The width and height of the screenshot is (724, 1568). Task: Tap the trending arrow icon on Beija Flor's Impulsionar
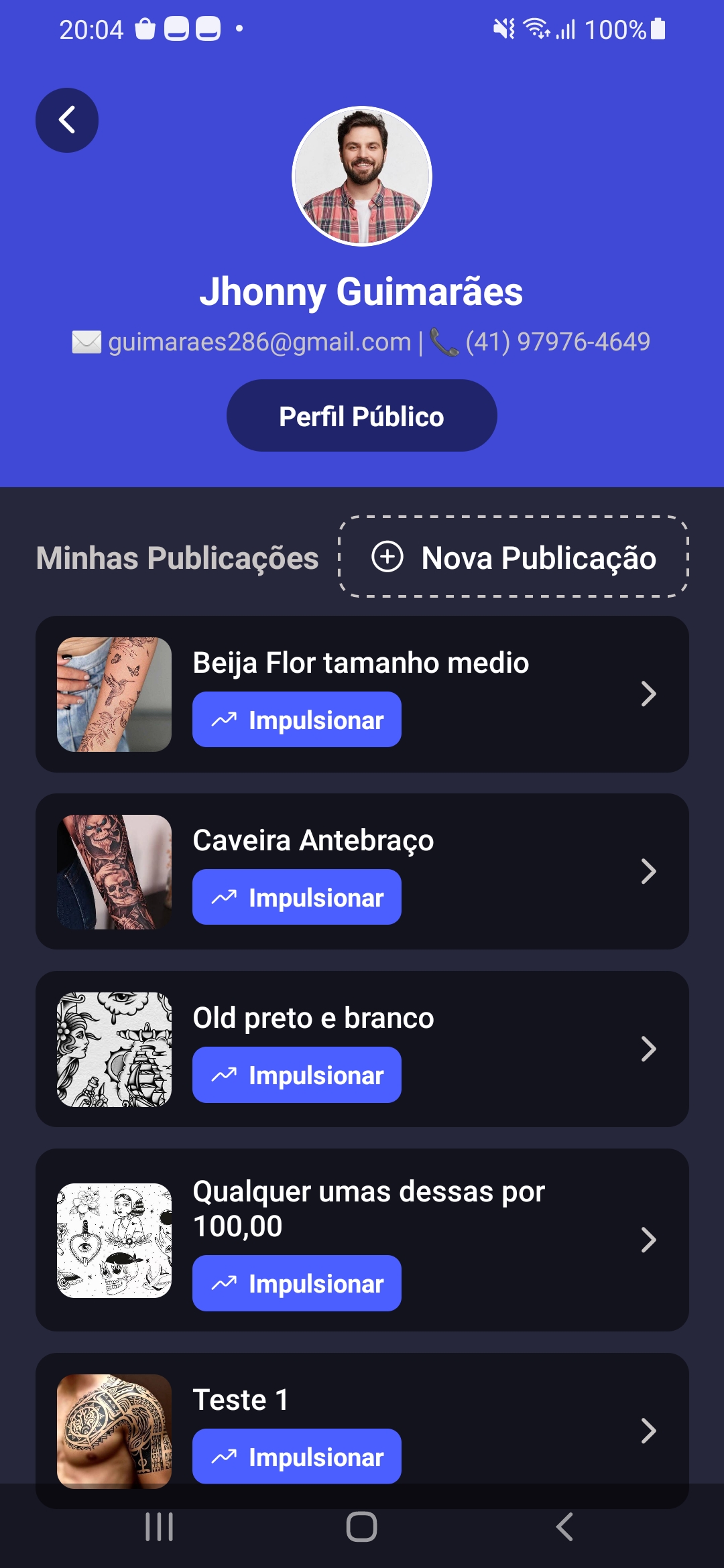(224, 719)
